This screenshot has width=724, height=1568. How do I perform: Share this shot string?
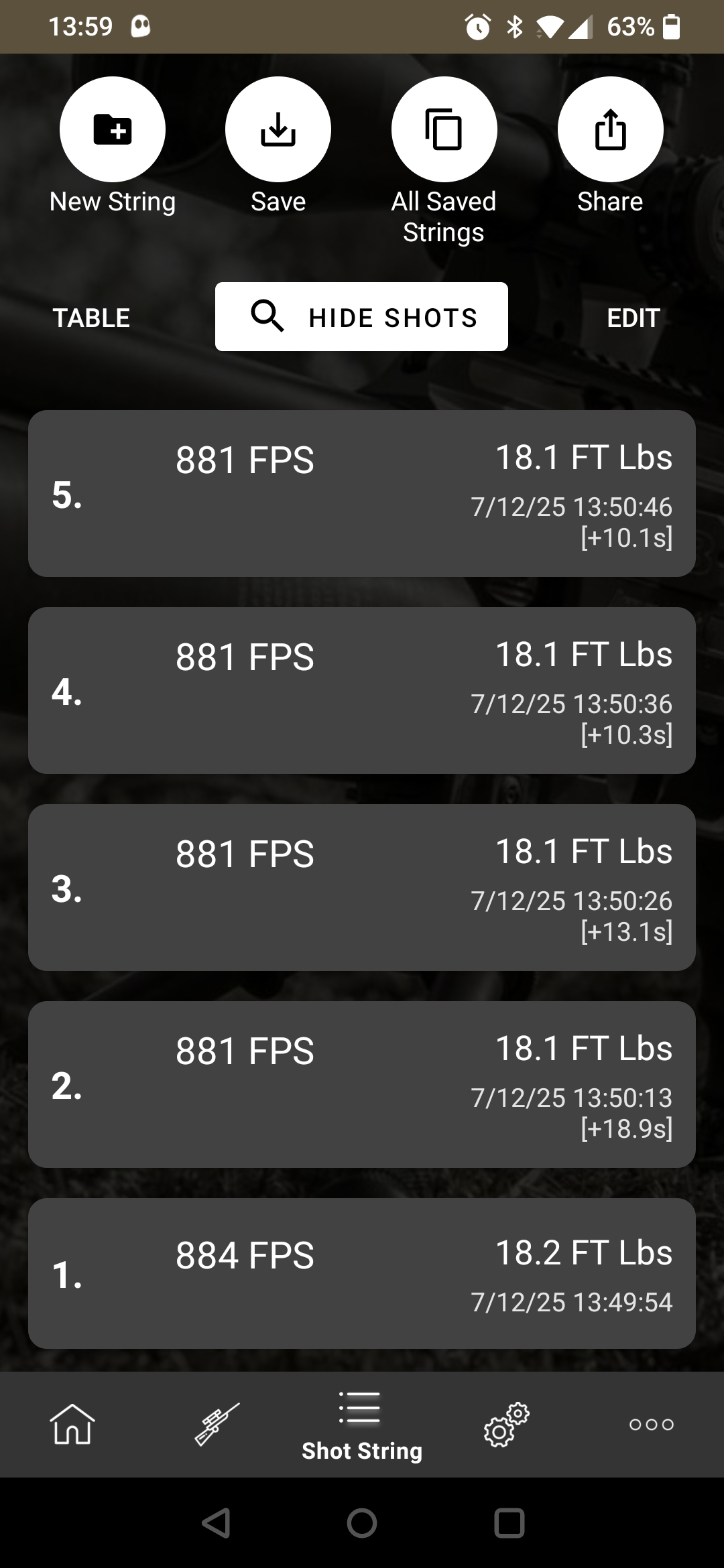[610, 129]
